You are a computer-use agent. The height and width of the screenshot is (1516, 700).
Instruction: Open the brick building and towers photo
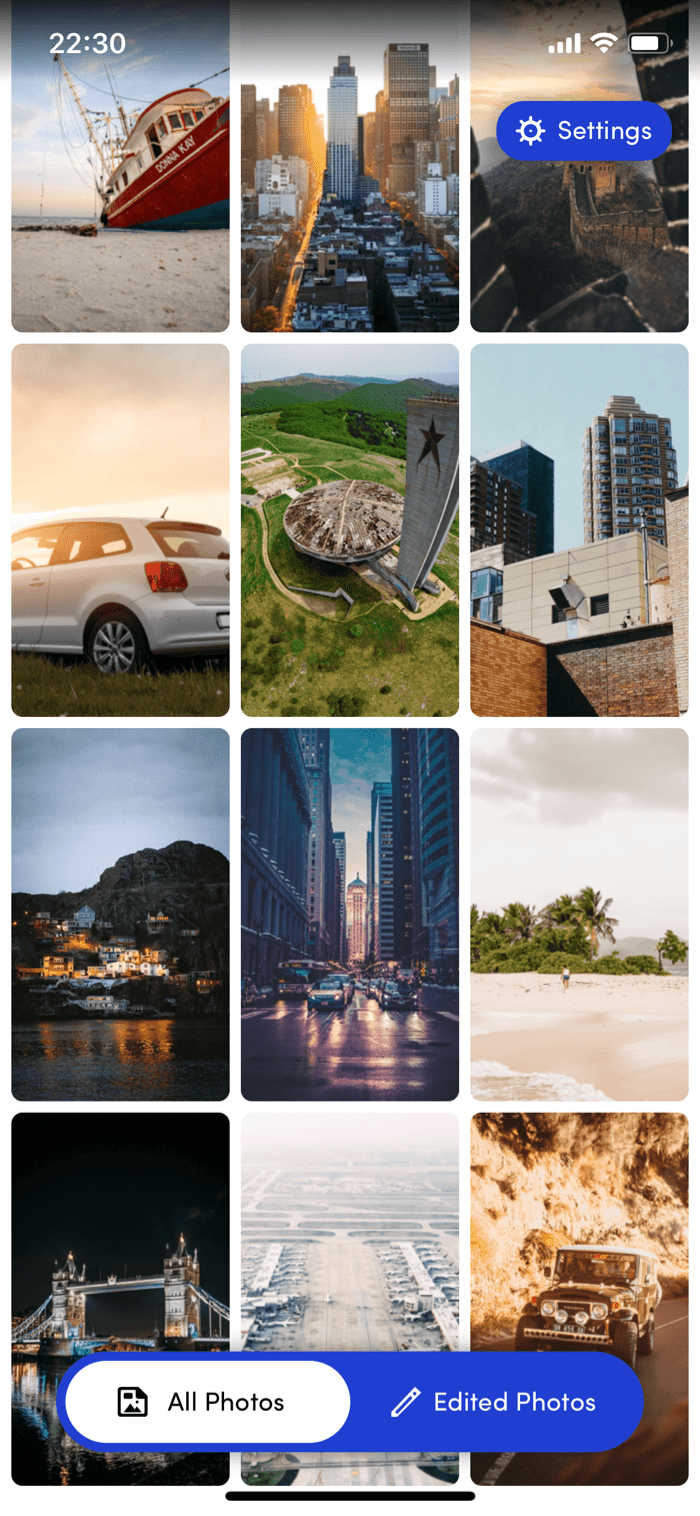pos(579,530)
